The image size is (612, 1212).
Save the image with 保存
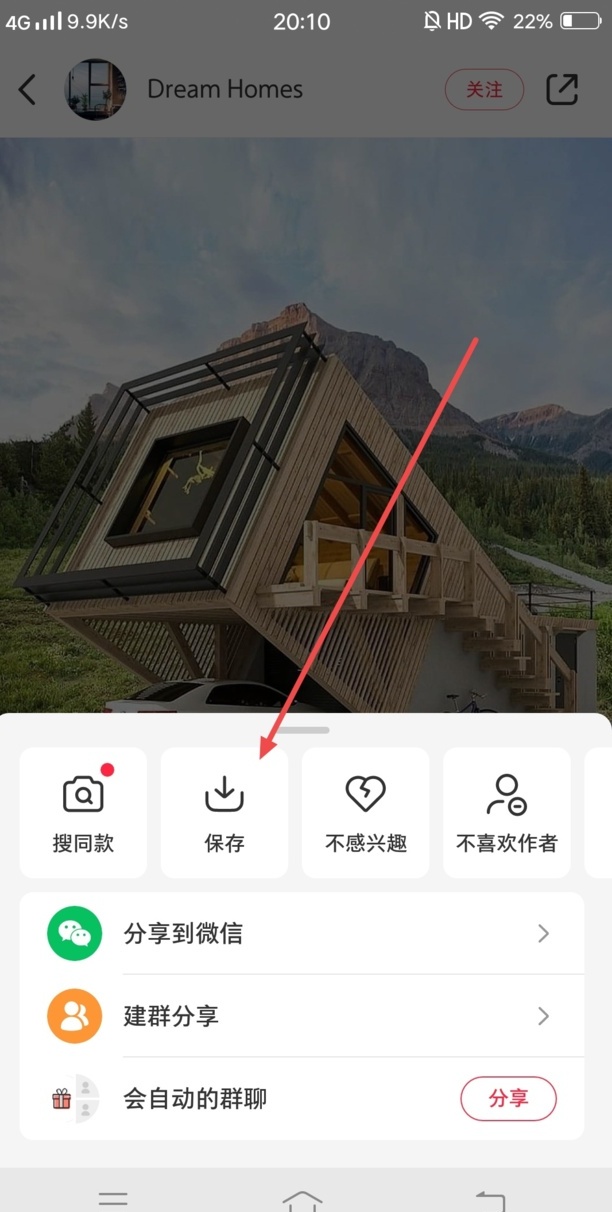pos(224,812)
